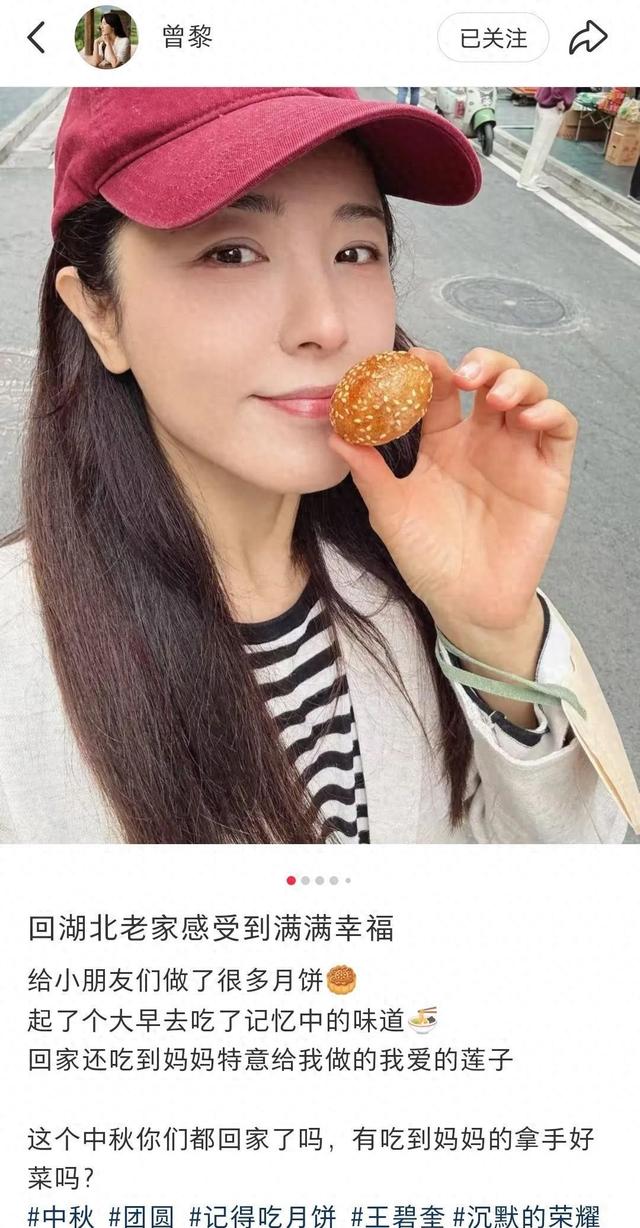The height and width of the screenshot is (1228, 640).
Task: Tap the 已关注 following button
Action: [493, 38]
